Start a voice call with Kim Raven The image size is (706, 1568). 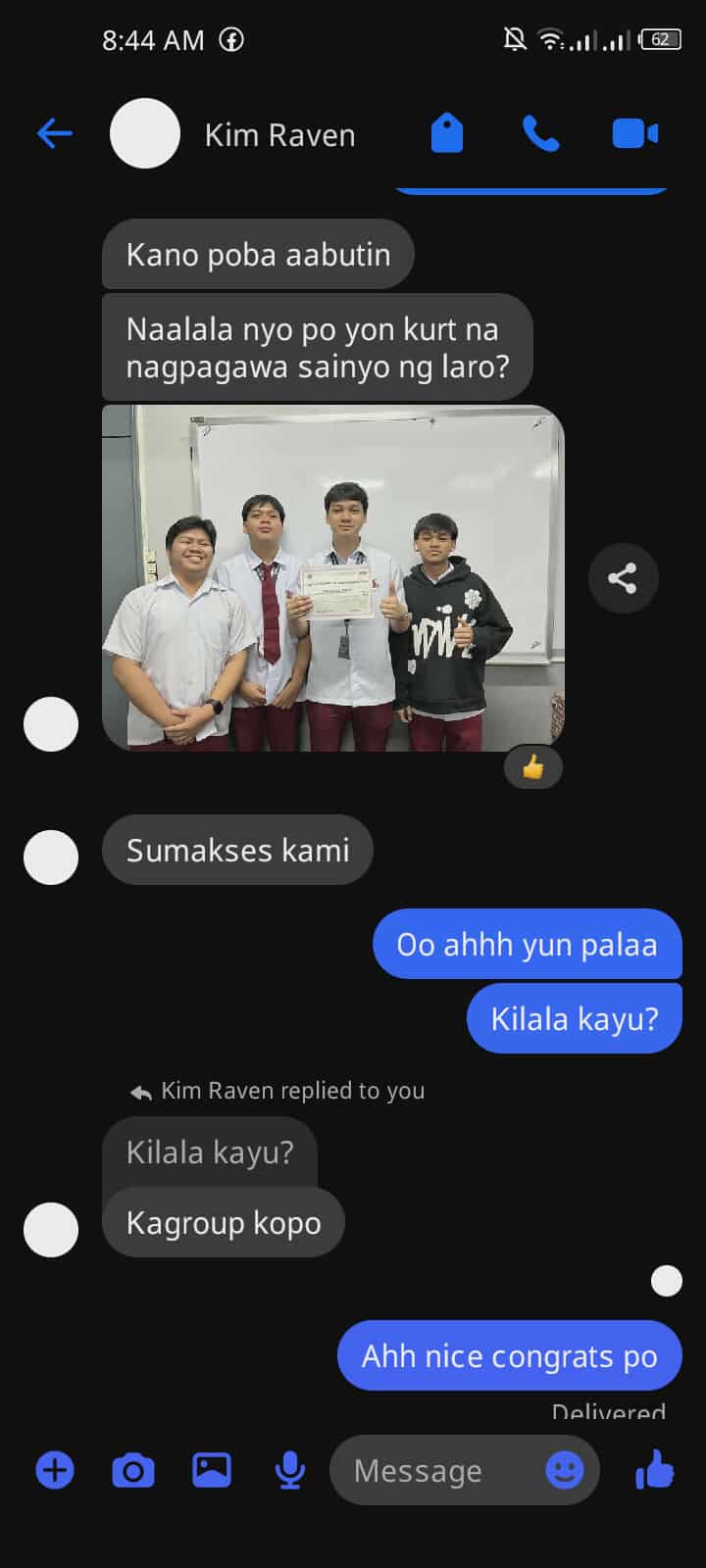tap(540, 133)
